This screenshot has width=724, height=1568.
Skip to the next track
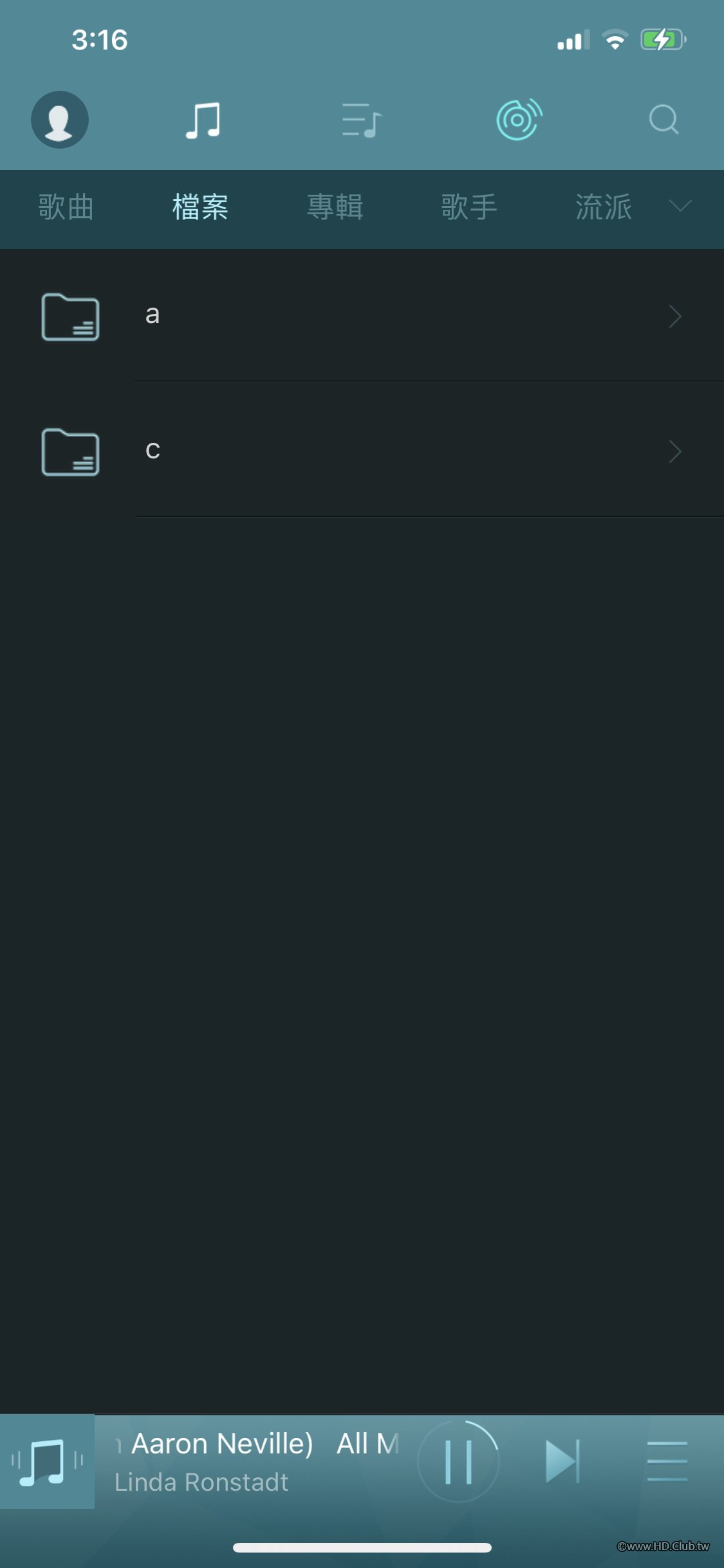(562, 1461)
